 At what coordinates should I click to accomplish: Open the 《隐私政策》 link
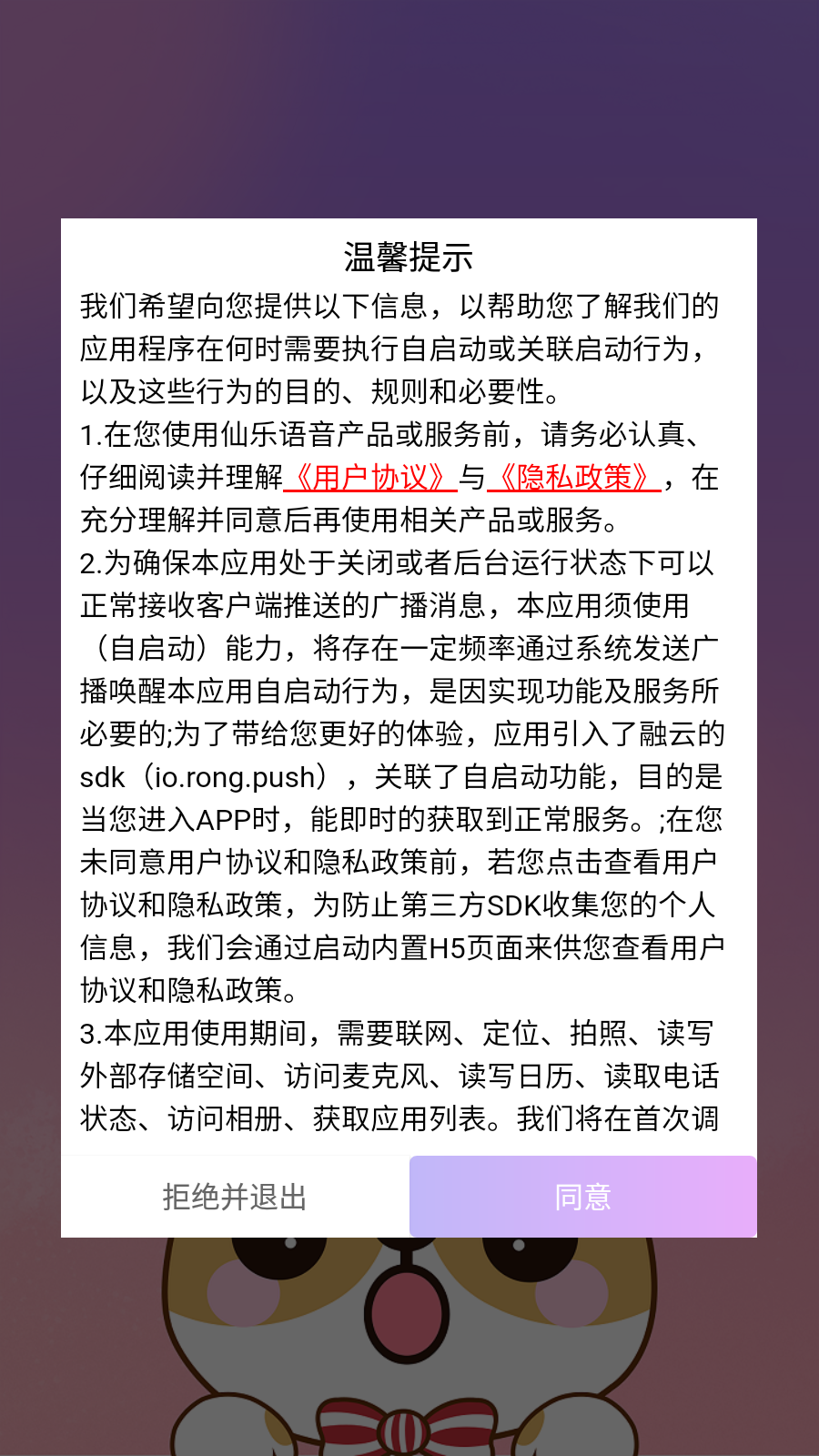574,478
